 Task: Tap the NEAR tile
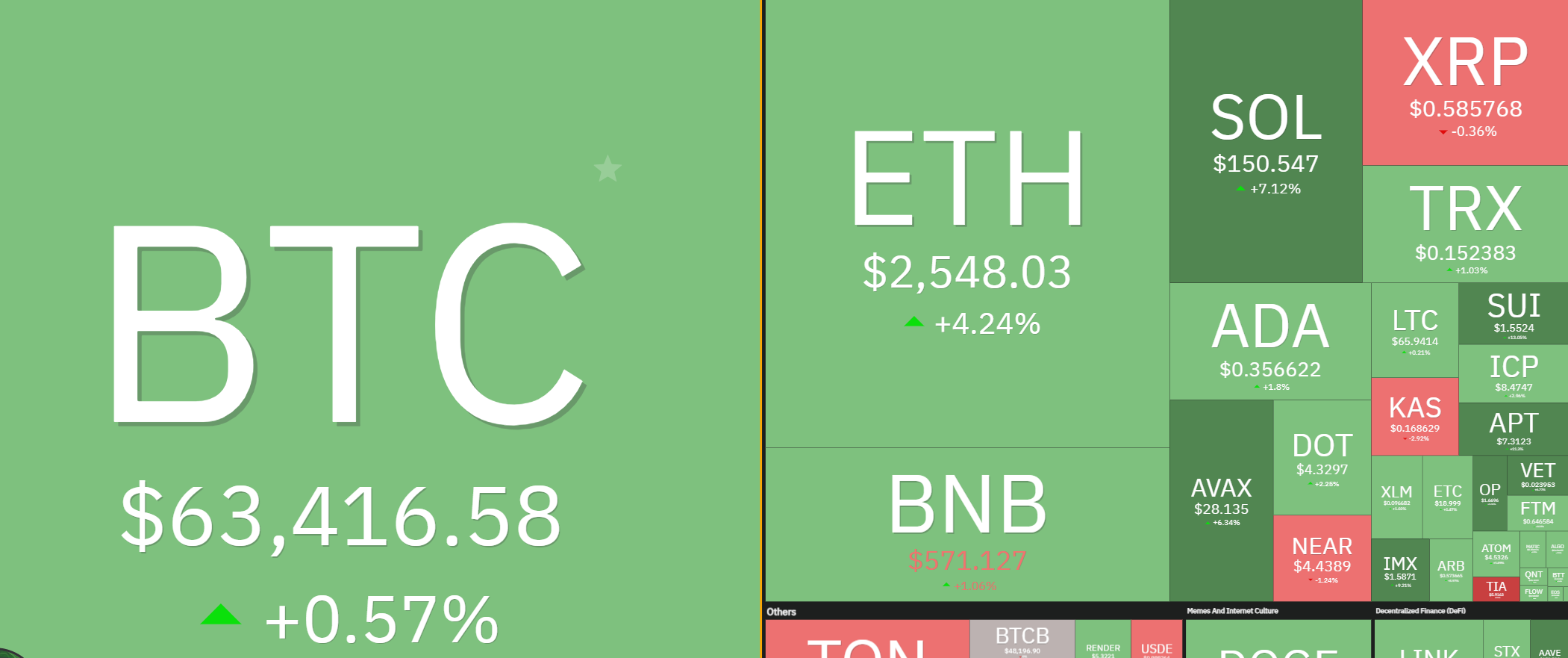click(1322, 558)
